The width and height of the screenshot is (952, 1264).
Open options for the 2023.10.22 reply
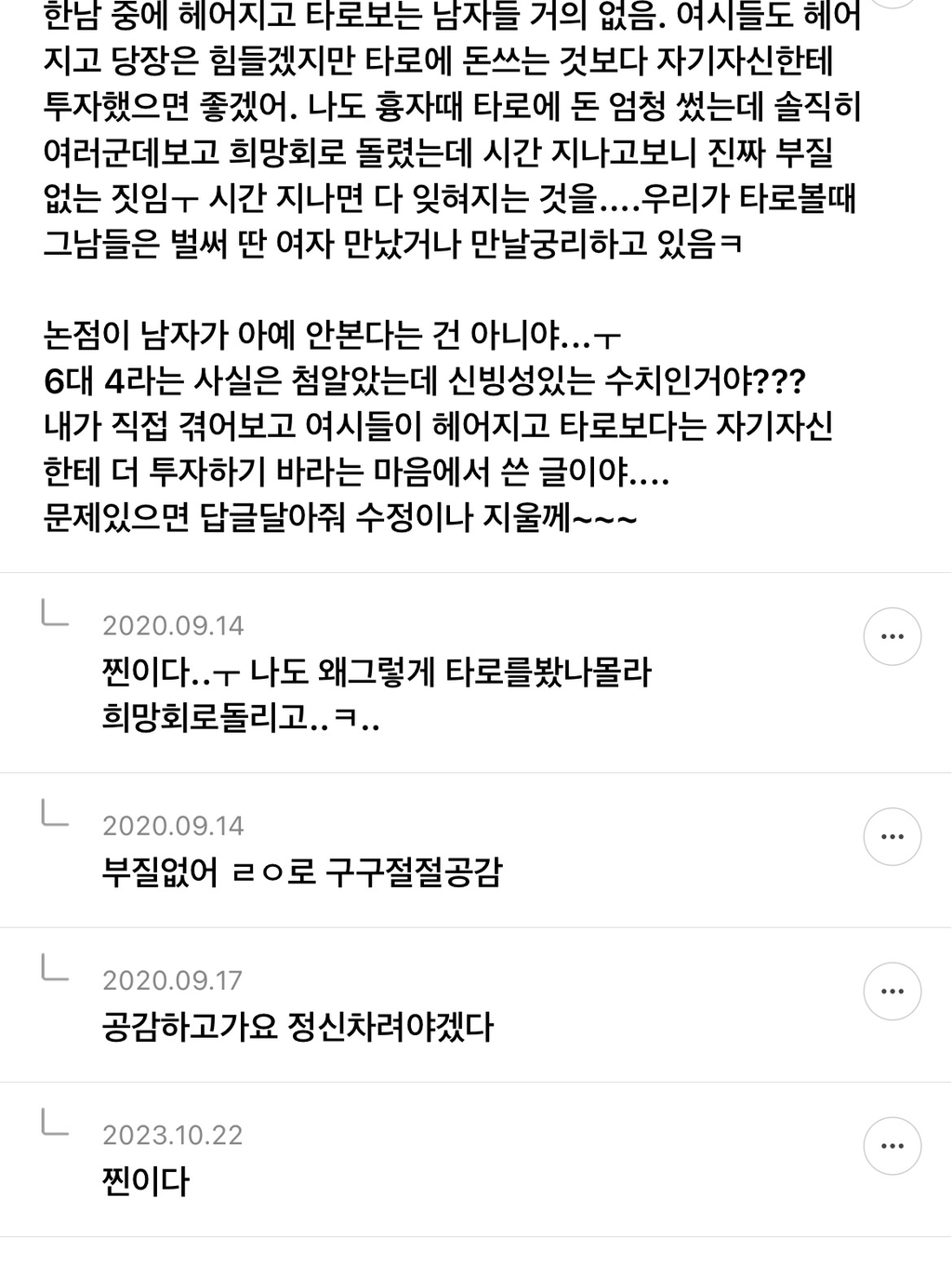892,1146
